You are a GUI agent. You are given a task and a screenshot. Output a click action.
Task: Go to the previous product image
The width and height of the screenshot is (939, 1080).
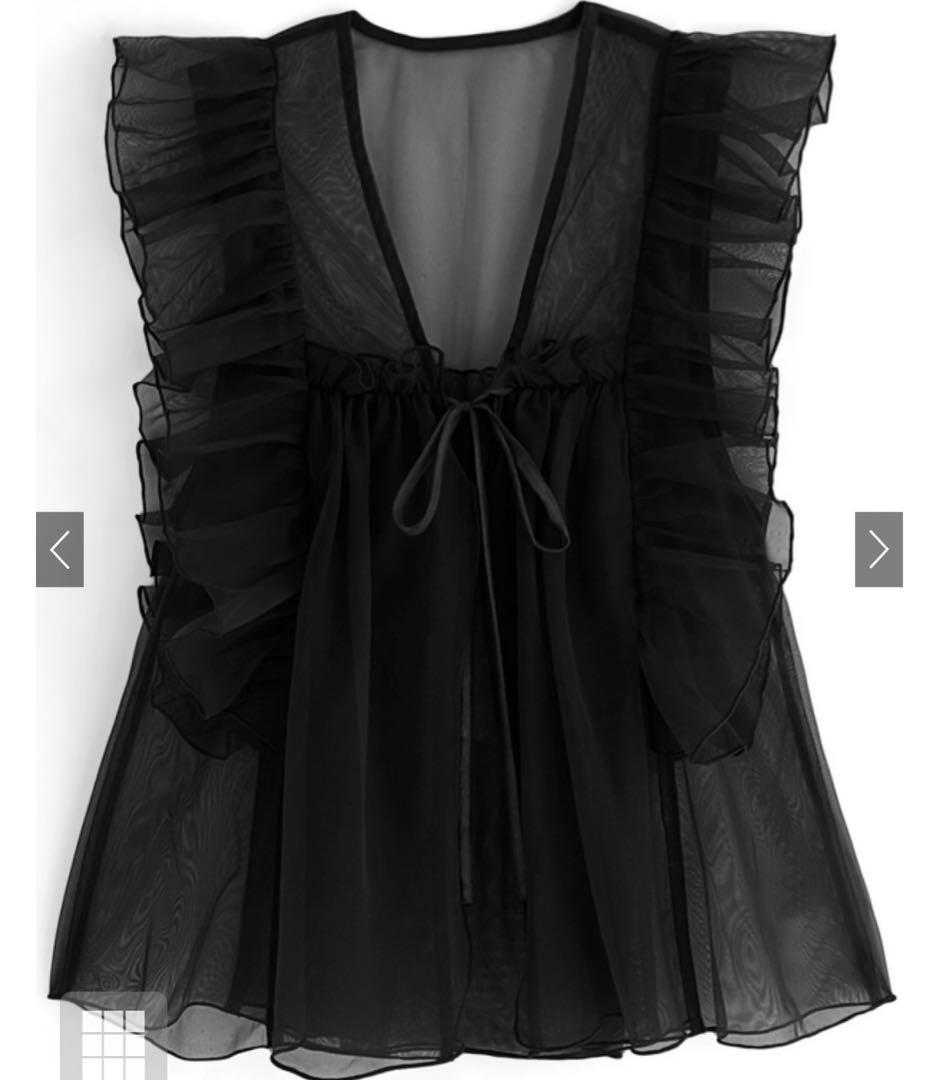click(x=60, y=549)
